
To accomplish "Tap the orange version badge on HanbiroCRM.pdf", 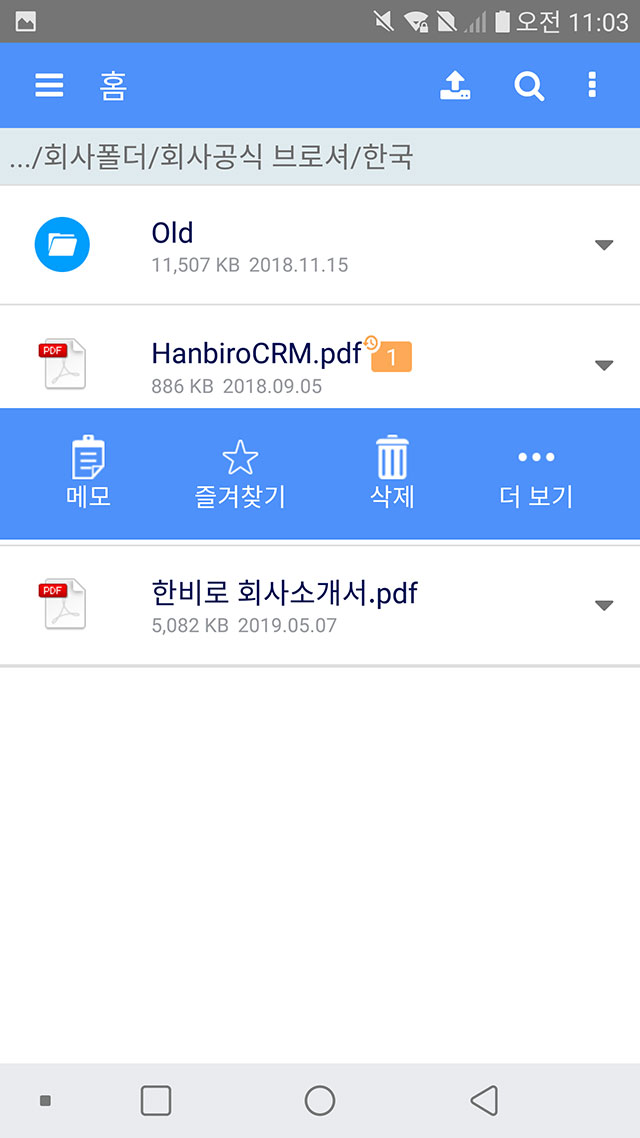I will pos(391,356).
